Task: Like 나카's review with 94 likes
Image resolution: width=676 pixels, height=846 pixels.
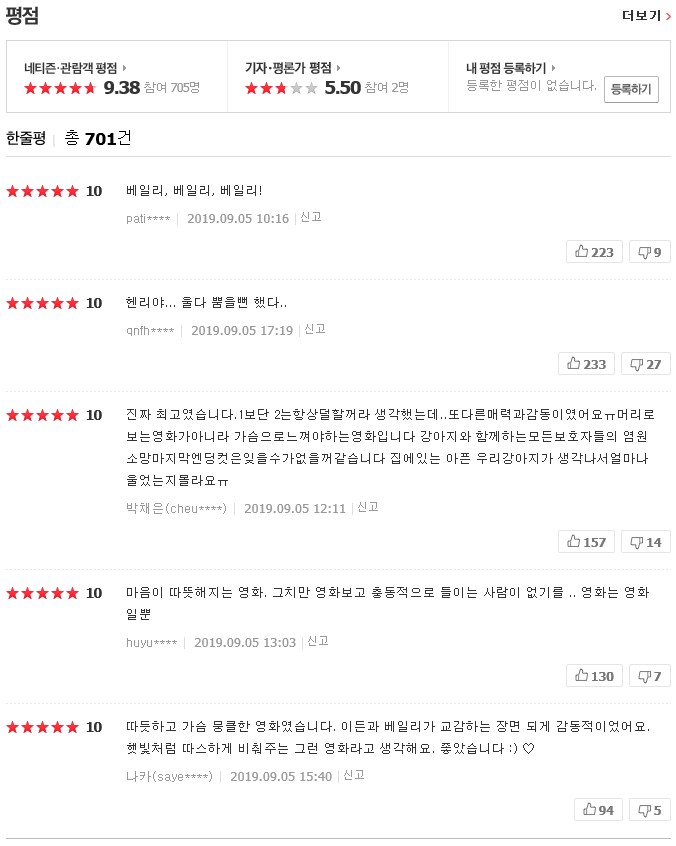Action: (x=598, y=810)
